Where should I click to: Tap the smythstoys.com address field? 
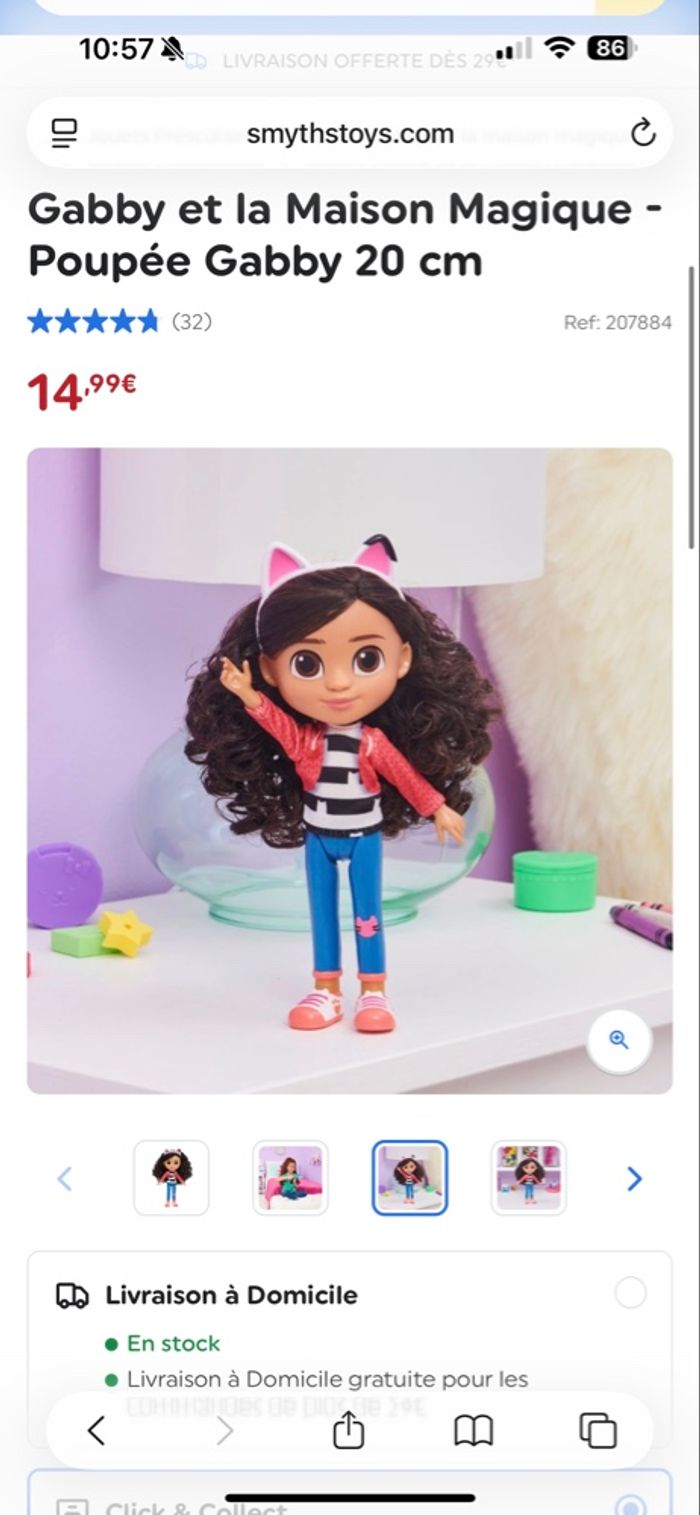coord(350,133)
